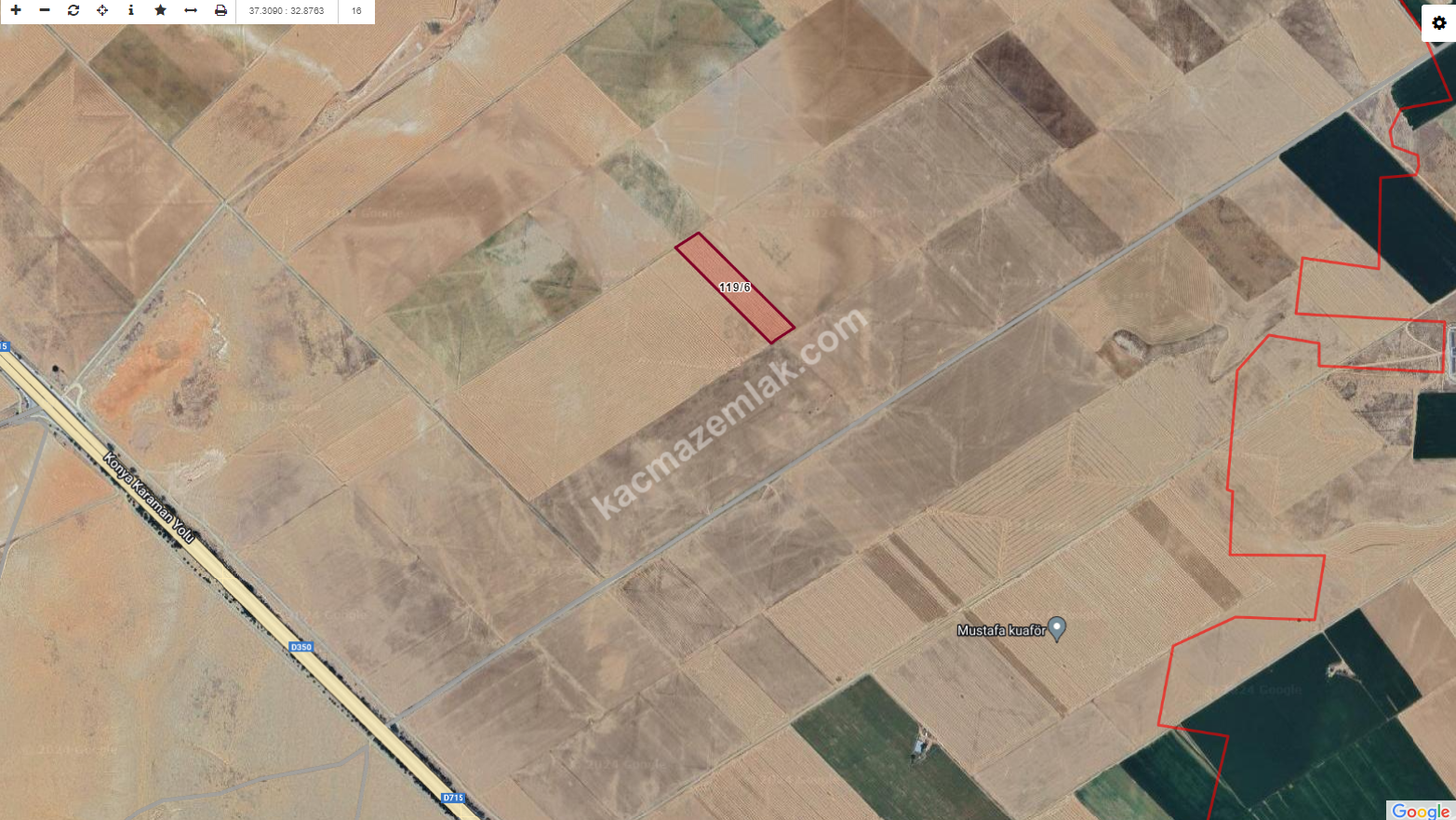Select the distance measure arrow tool
The image size is (1456, 820).
pyautogui.click(x=191, y=10)
